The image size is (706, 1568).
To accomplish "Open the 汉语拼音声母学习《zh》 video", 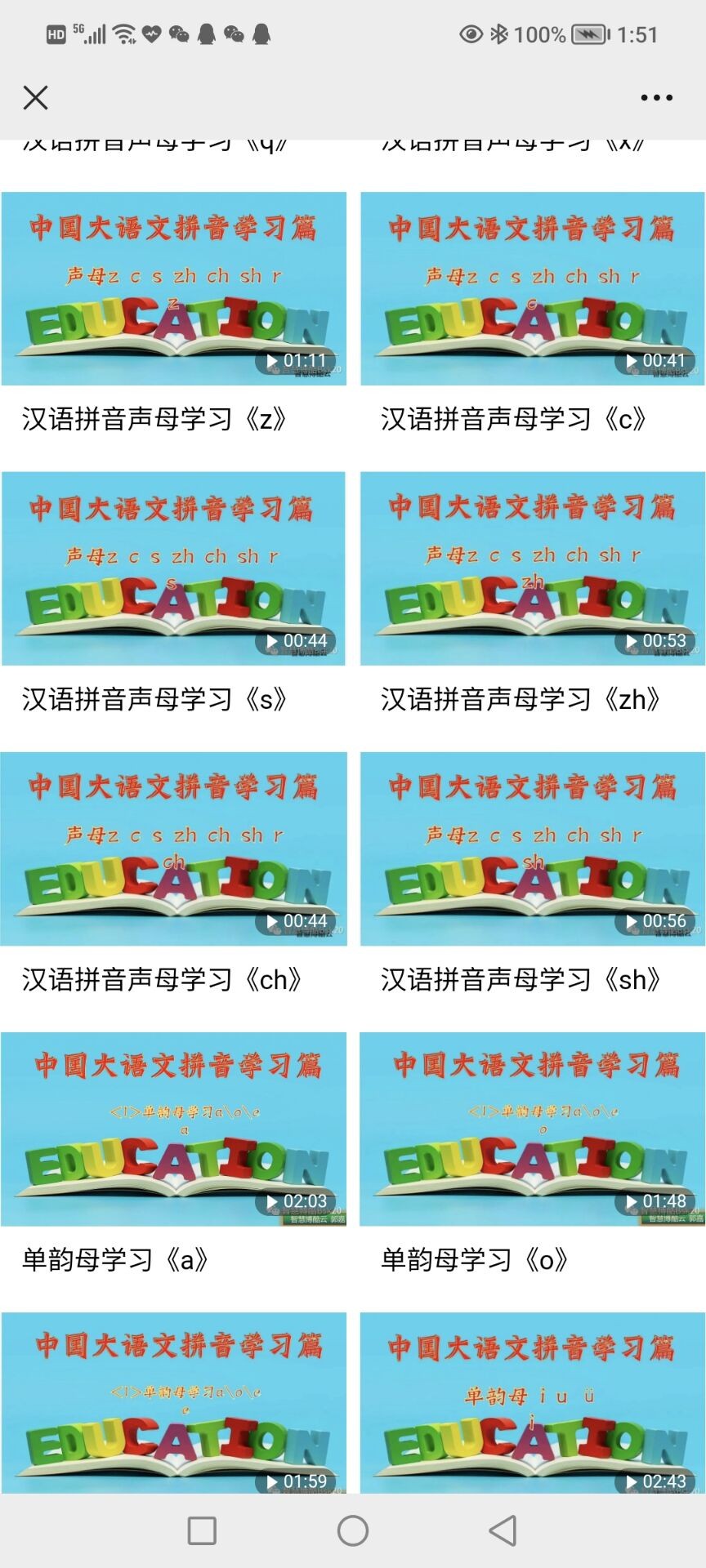I will coord(533,568).
